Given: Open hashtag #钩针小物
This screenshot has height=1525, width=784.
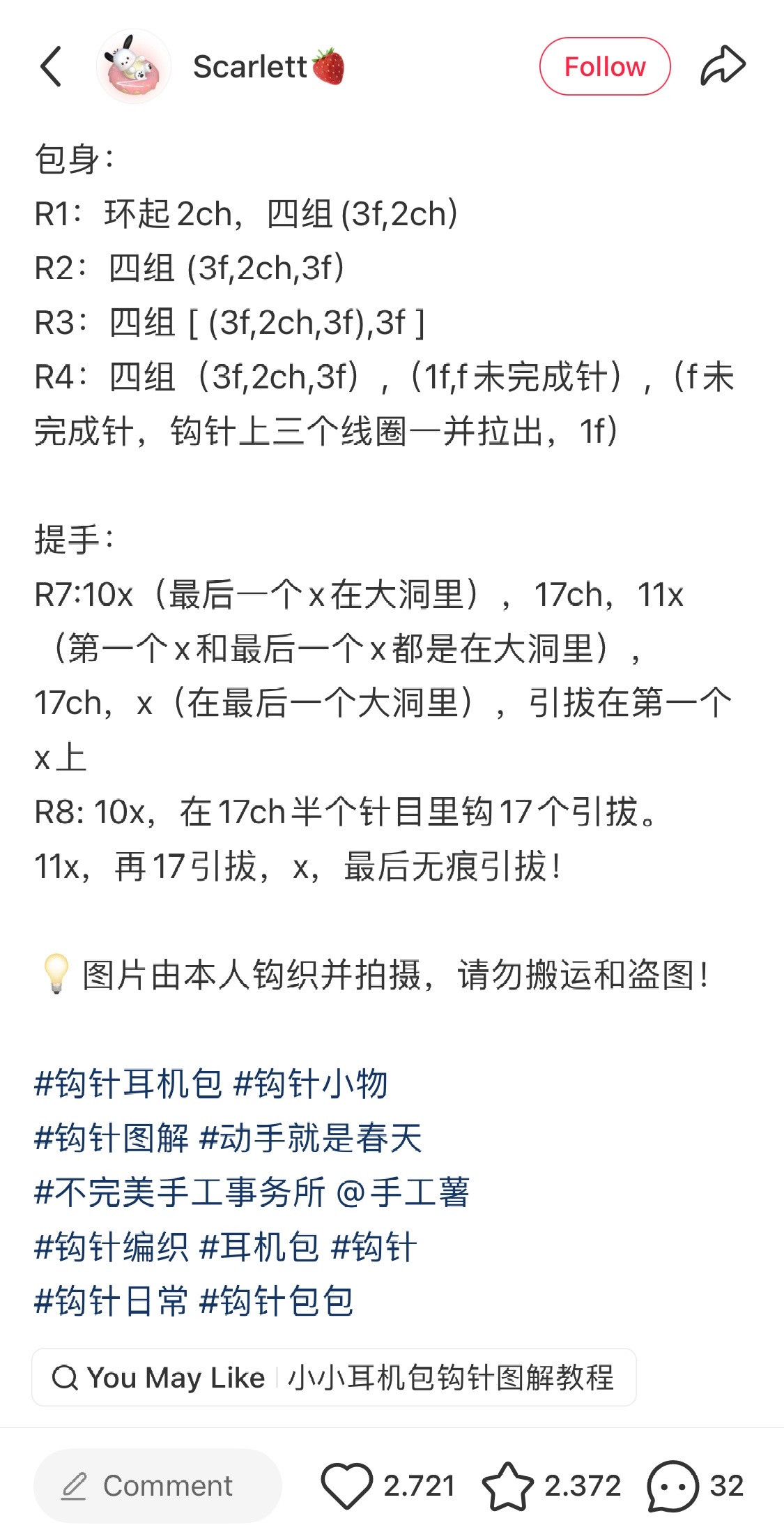Looking at the screenshot, I should click(311, 1084).
